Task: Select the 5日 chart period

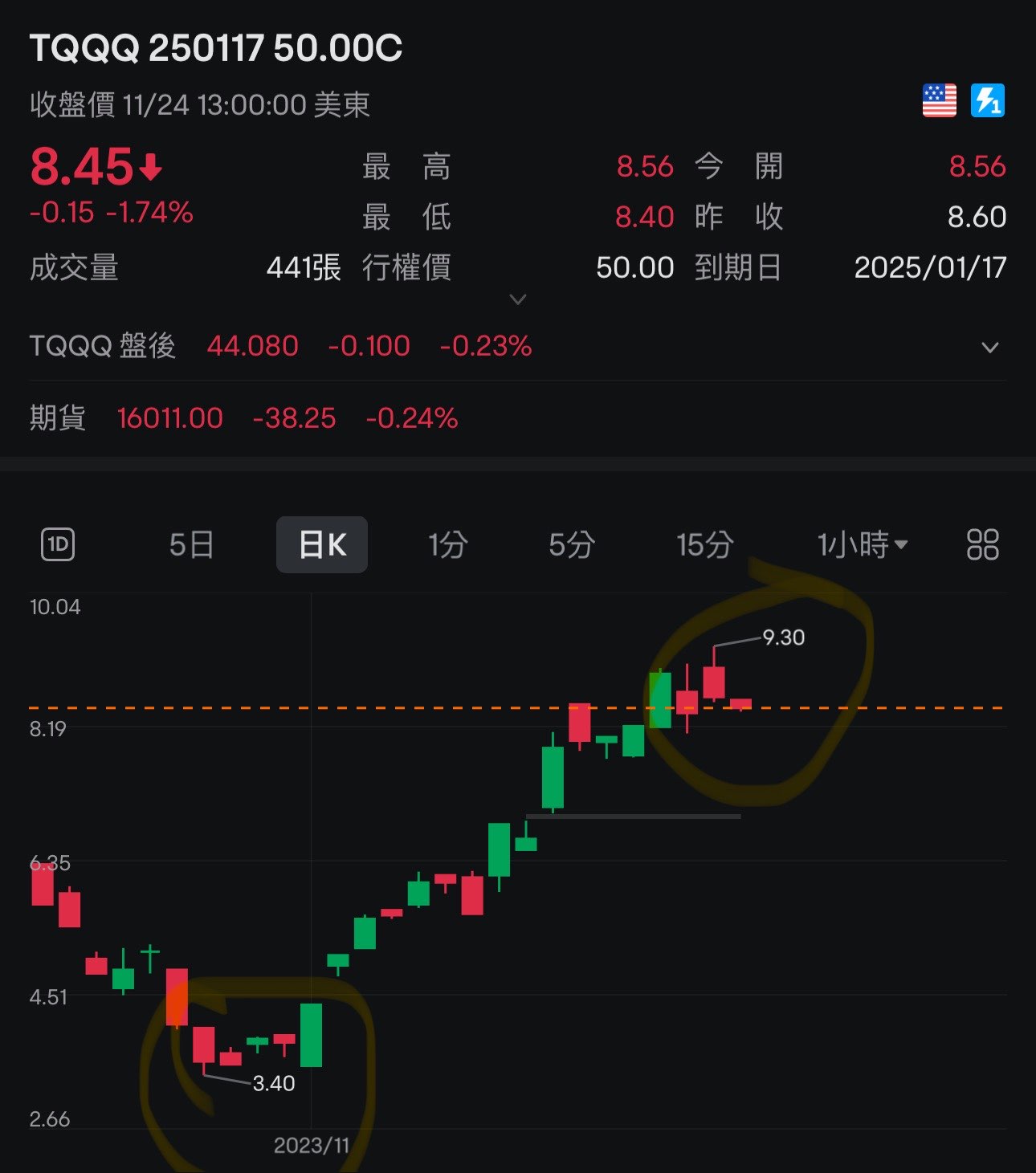Action: tap(191, 545)
